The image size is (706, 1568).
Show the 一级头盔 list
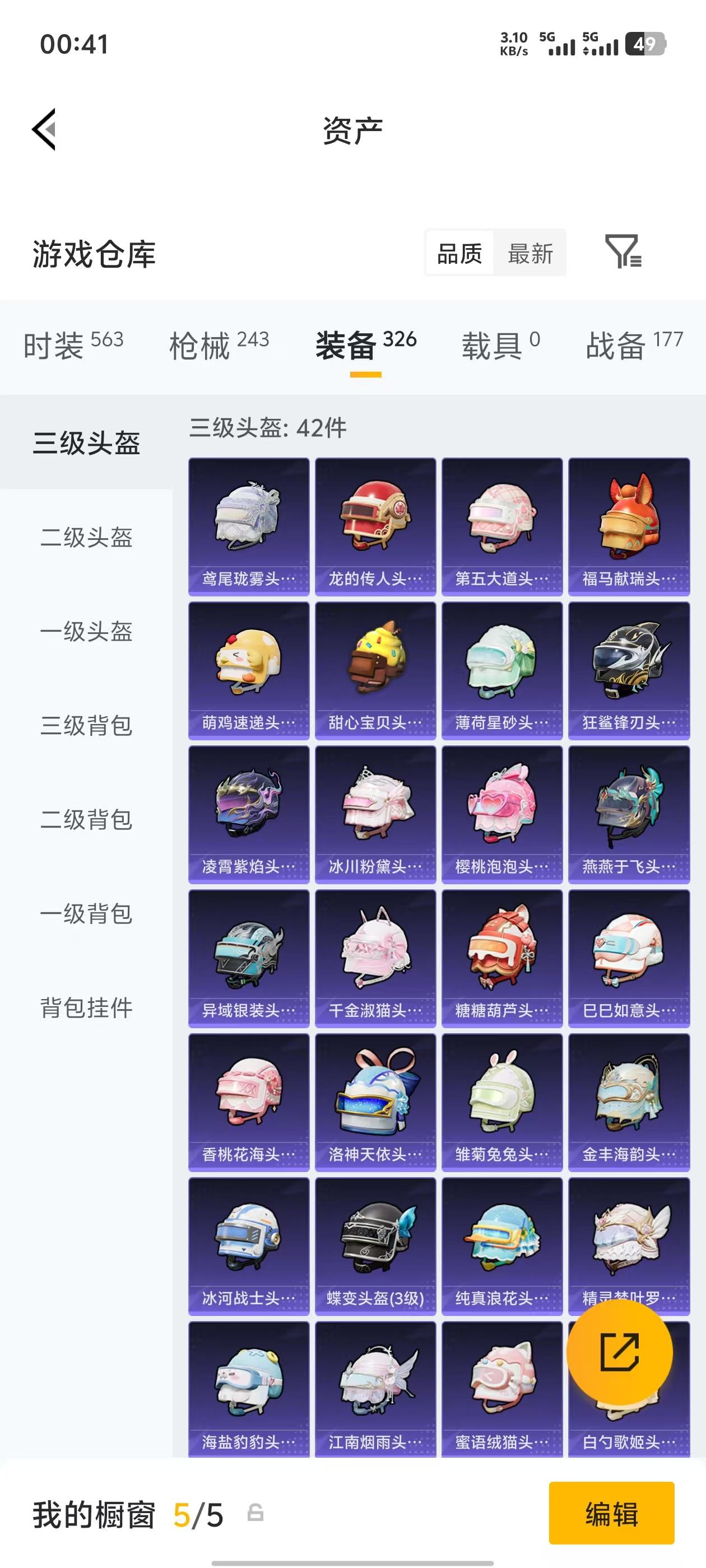(x=85, y=632)
